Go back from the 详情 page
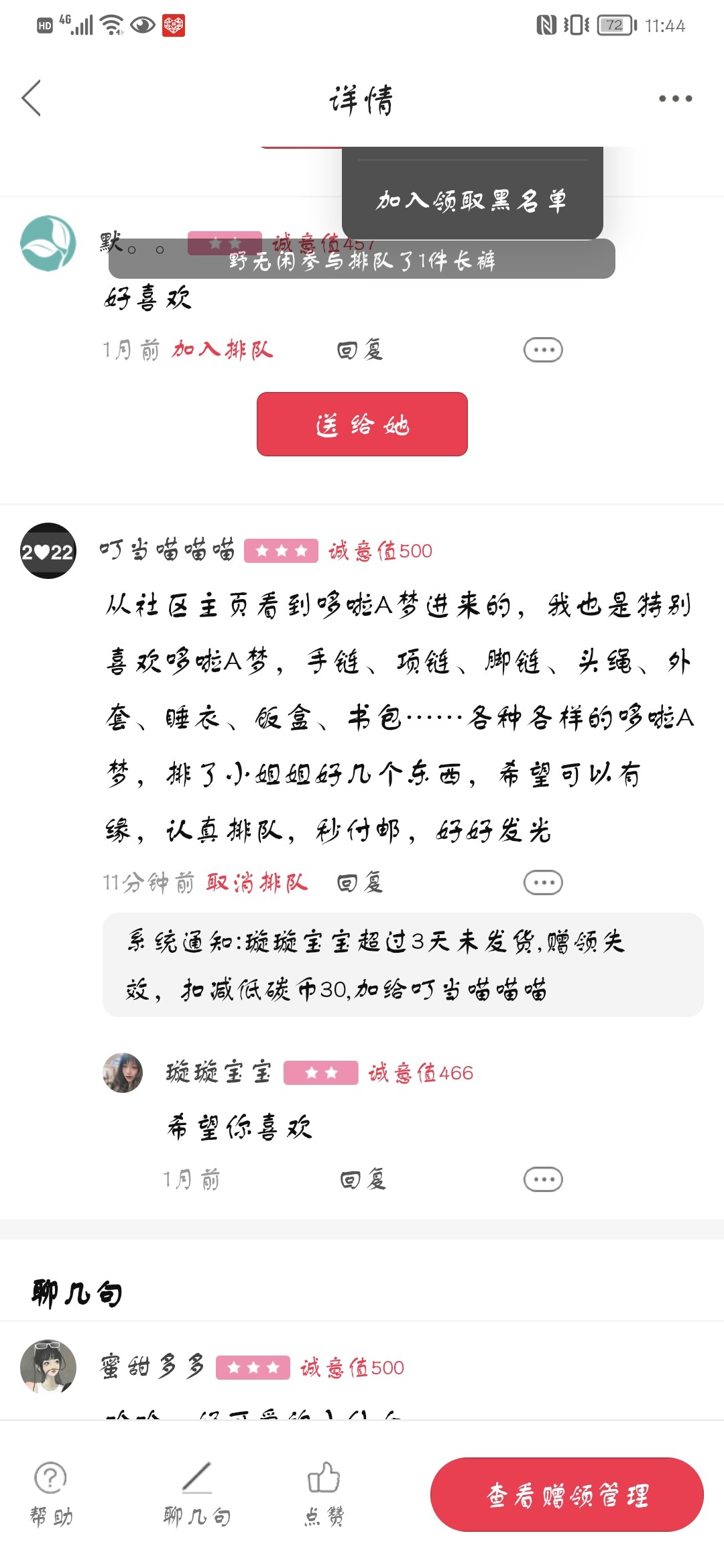 tap(32, 99)
